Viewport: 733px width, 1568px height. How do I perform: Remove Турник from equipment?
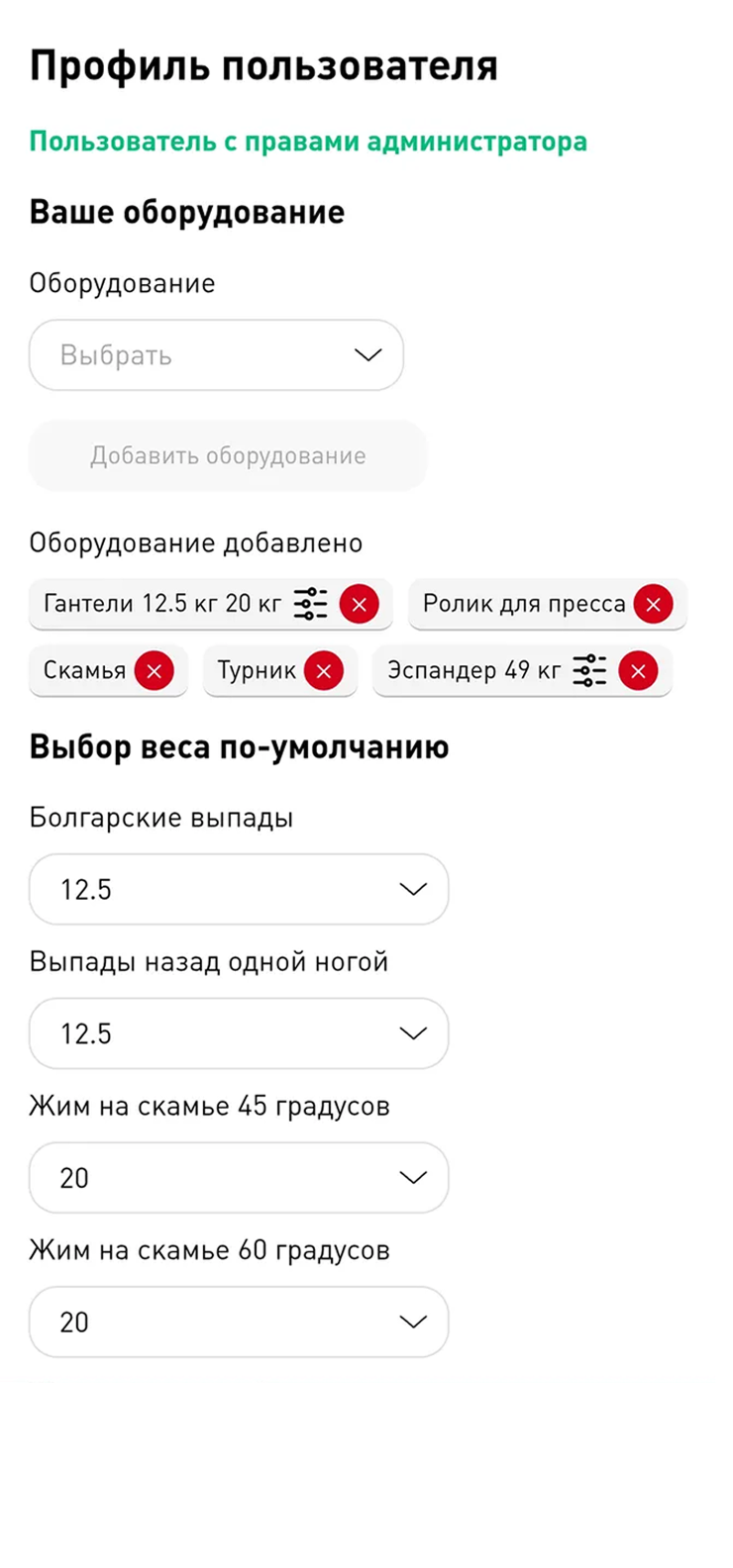click(x=323, y=671)
